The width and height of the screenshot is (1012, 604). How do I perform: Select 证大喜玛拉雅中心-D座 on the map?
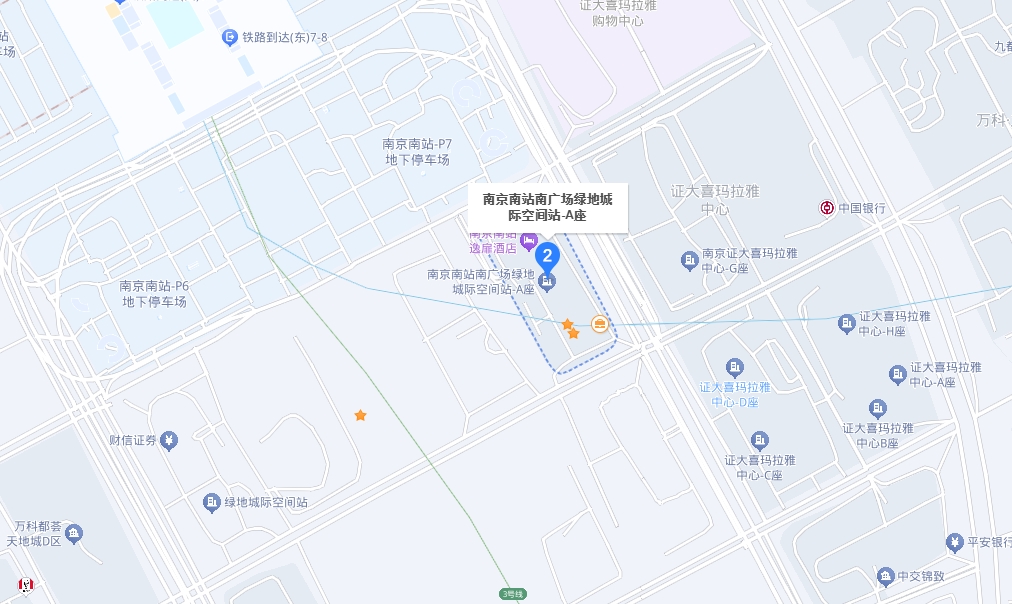tap(735, 367)
